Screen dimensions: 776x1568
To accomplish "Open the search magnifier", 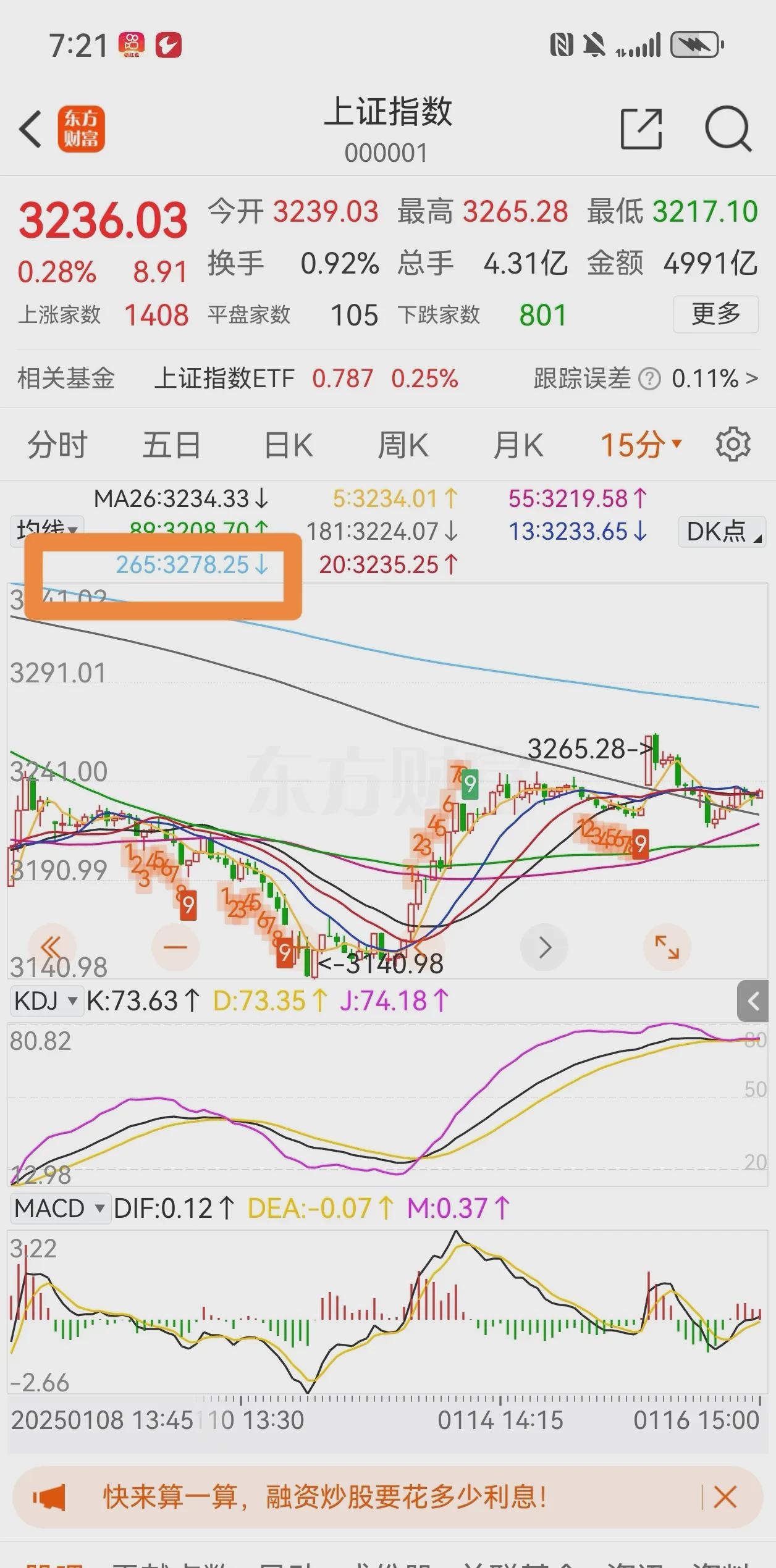I will point(728,129).
